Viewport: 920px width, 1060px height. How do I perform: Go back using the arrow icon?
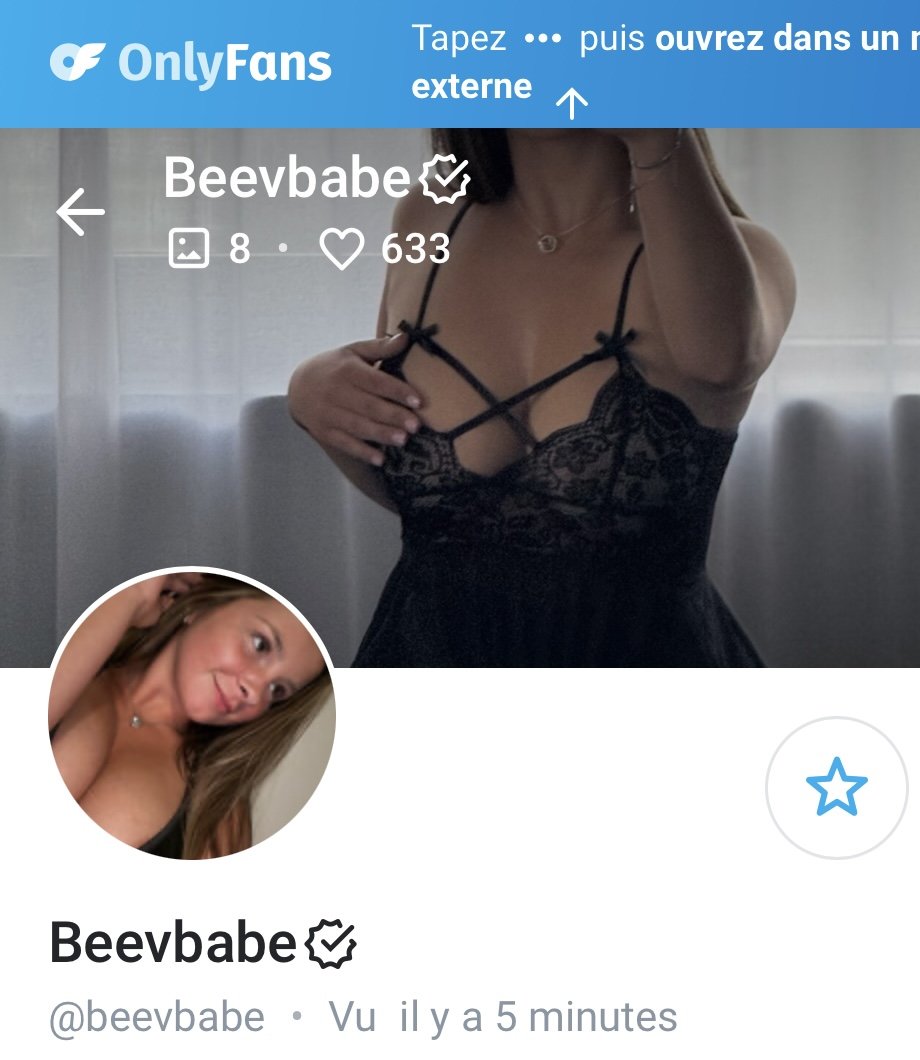click(x=80, y=213)
